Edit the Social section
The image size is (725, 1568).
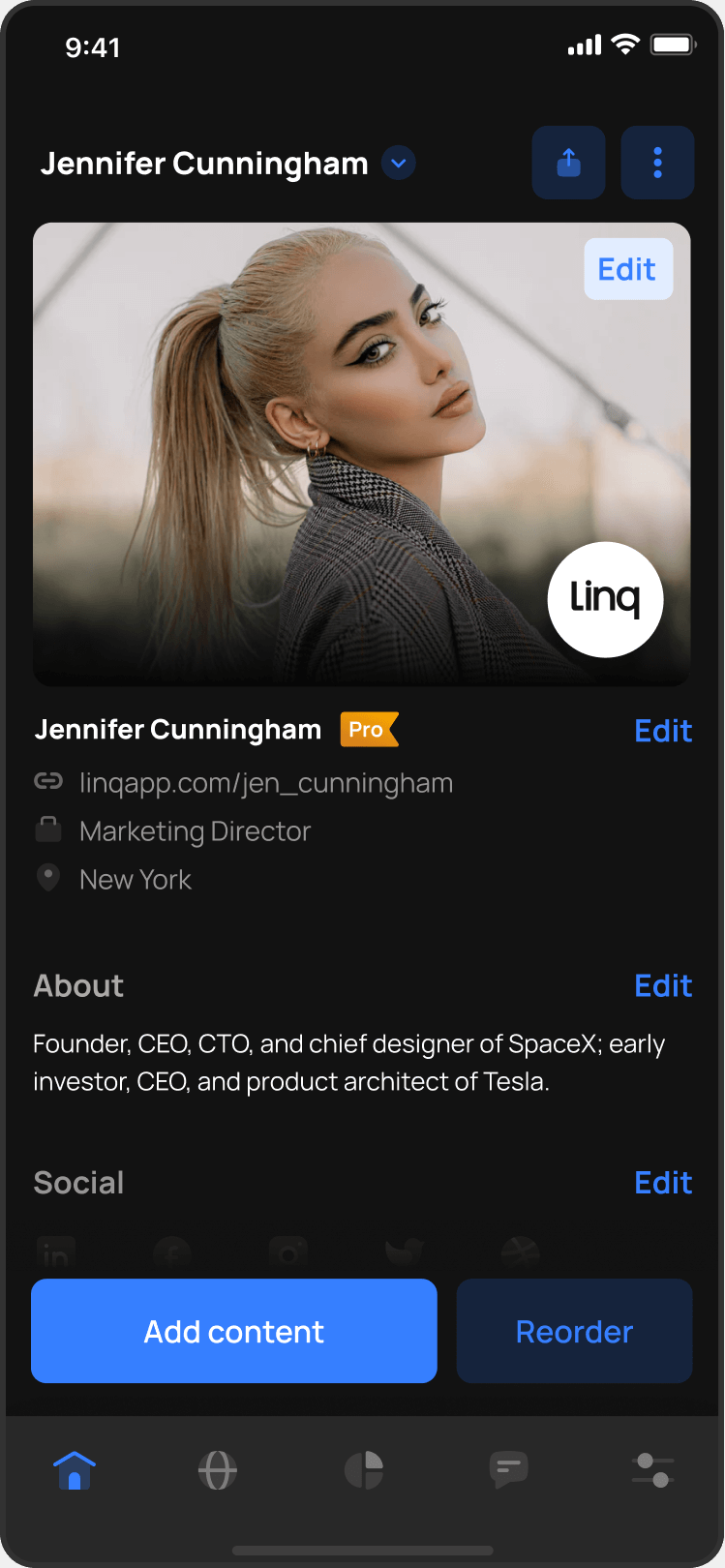tap(663, 1183)
